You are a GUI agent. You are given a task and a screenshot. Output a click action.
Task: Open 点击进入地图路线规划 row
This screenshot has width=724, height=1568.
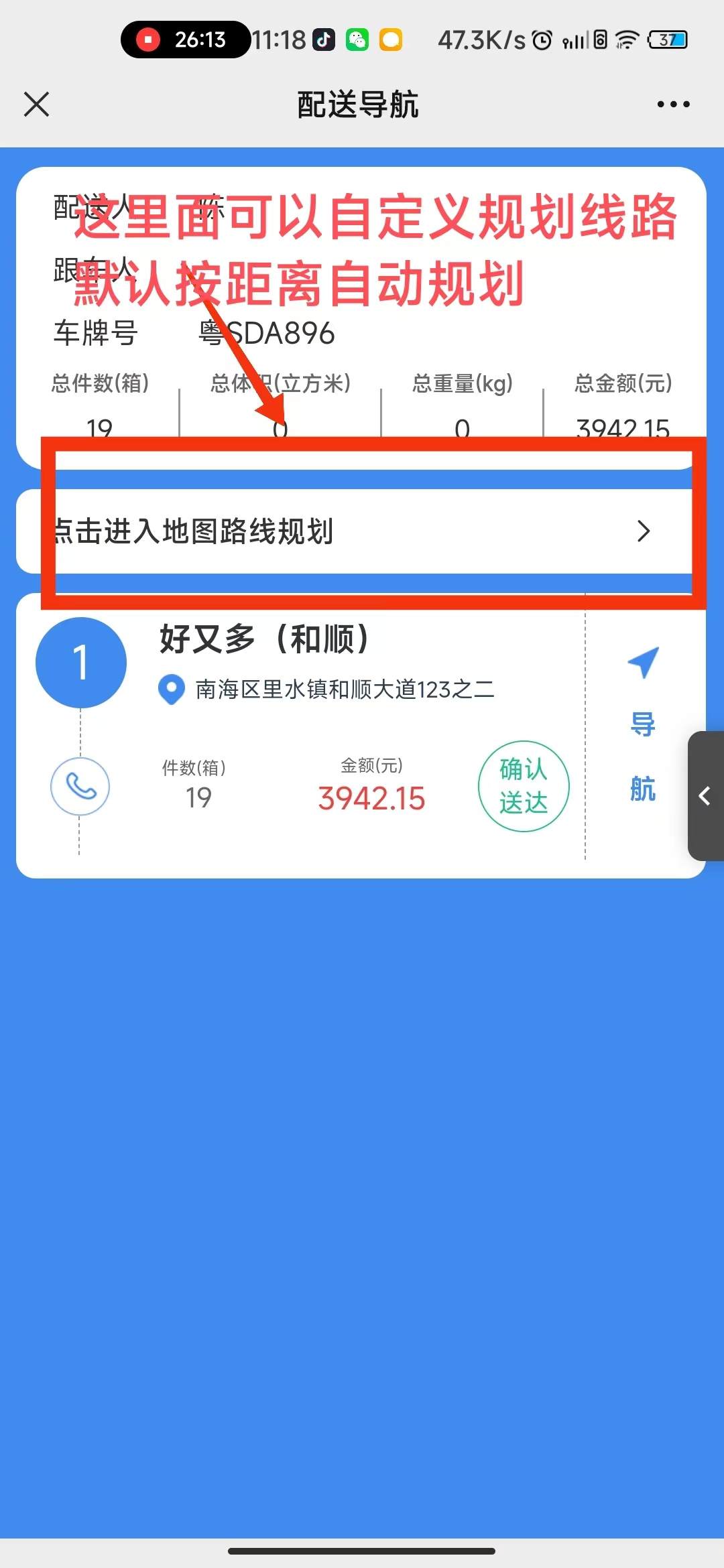(x=362, y=531)
